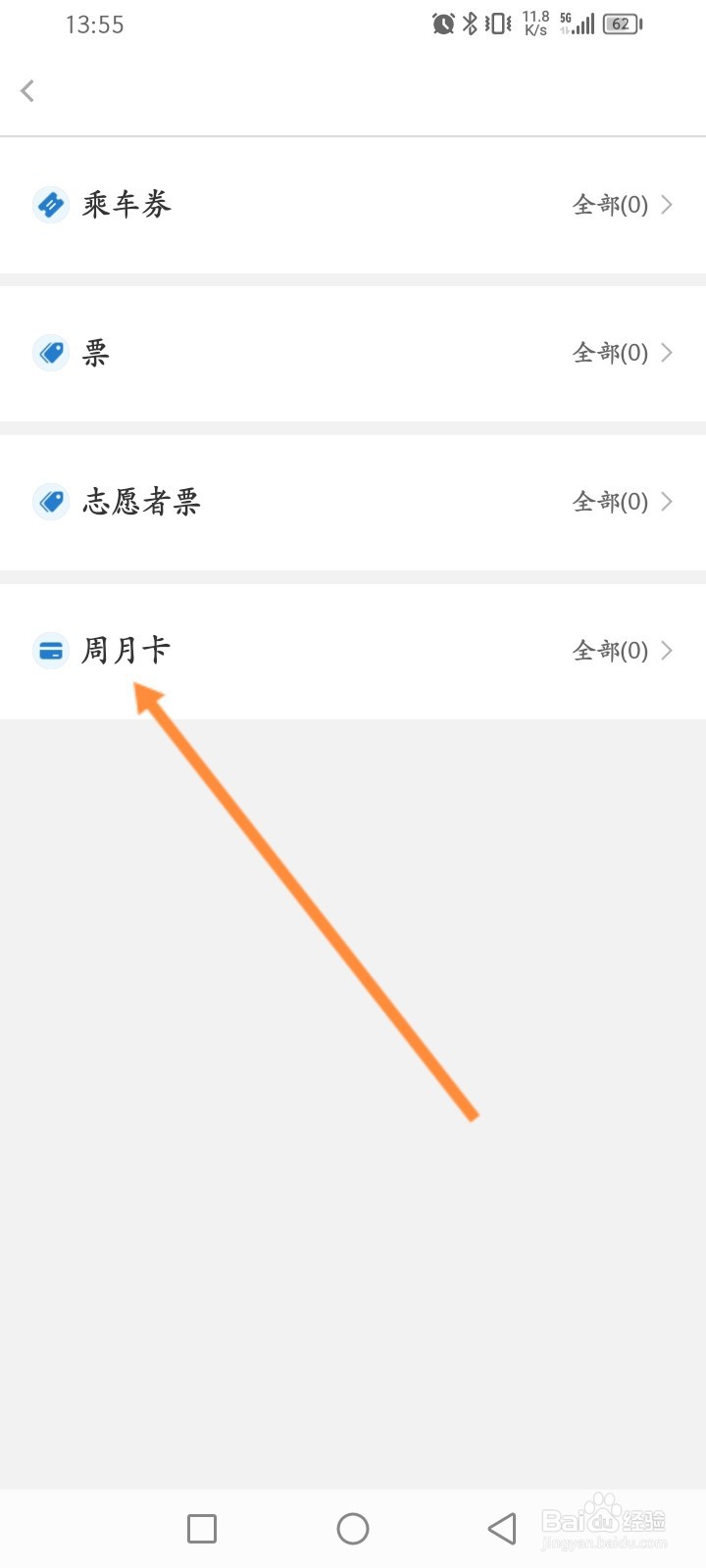This screenshot has width=706, height=1568.
Task: Expand the 乘车券 list via its chevron
Action: [x=668, y=205]
